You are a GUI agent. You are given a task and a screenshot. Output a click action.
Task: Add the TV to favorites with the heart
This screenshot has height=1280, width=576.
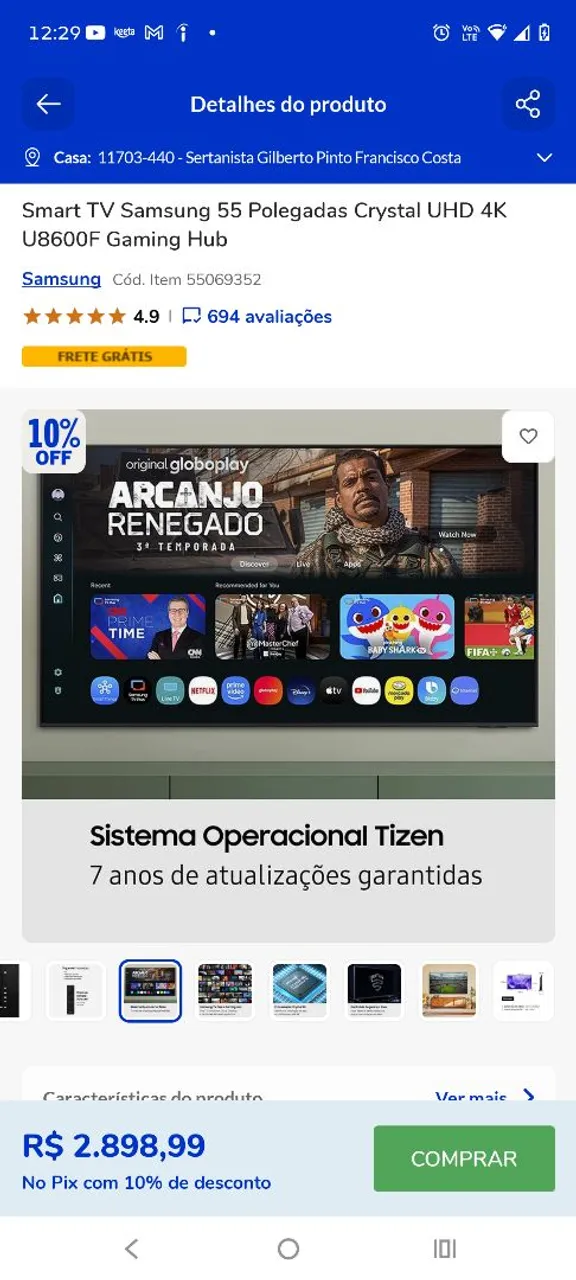tap(528, 436)
